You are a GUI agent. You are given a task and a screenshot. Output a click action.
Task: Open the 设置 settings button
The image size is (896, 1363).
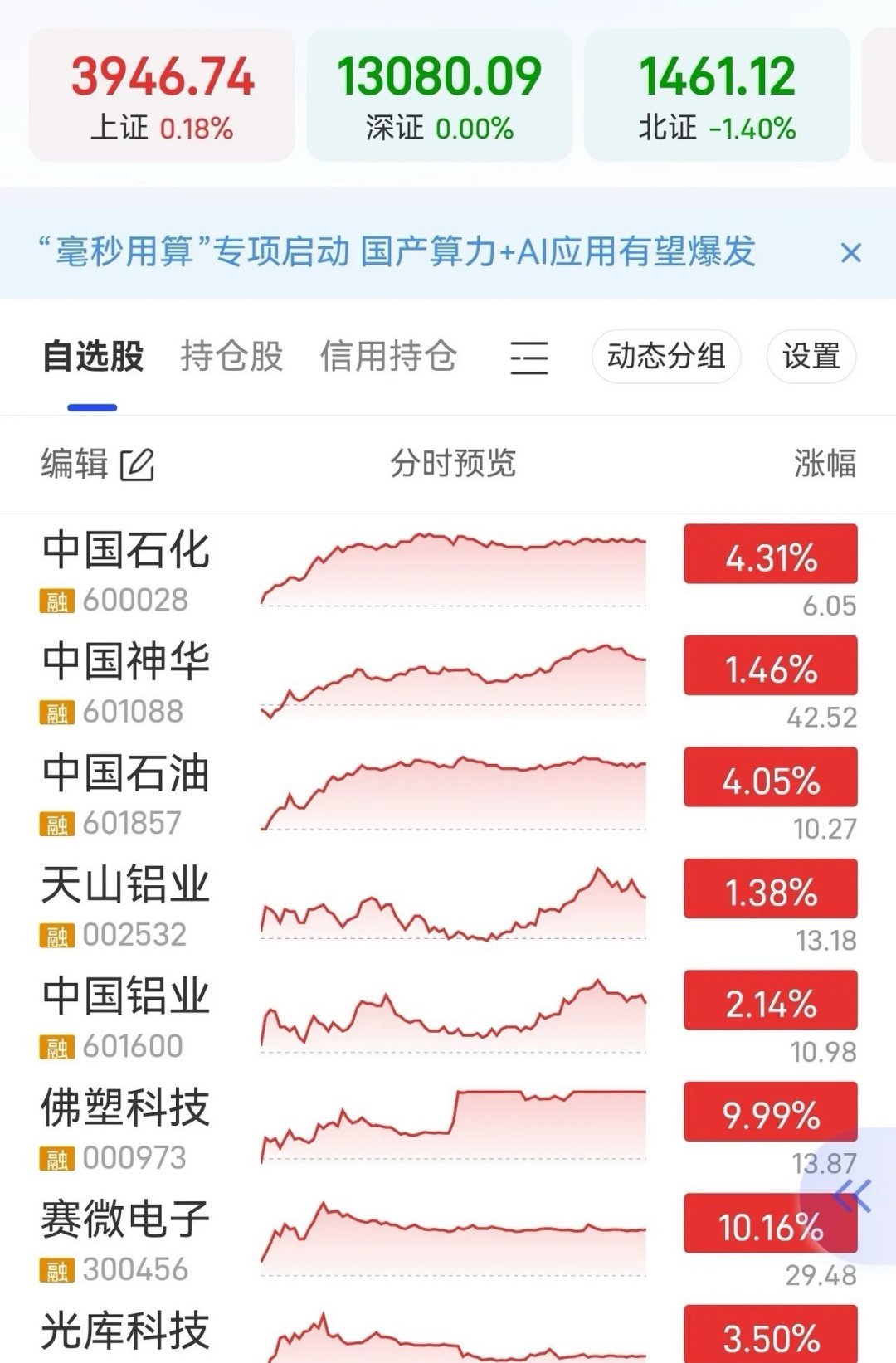click(x=811, y=355)
